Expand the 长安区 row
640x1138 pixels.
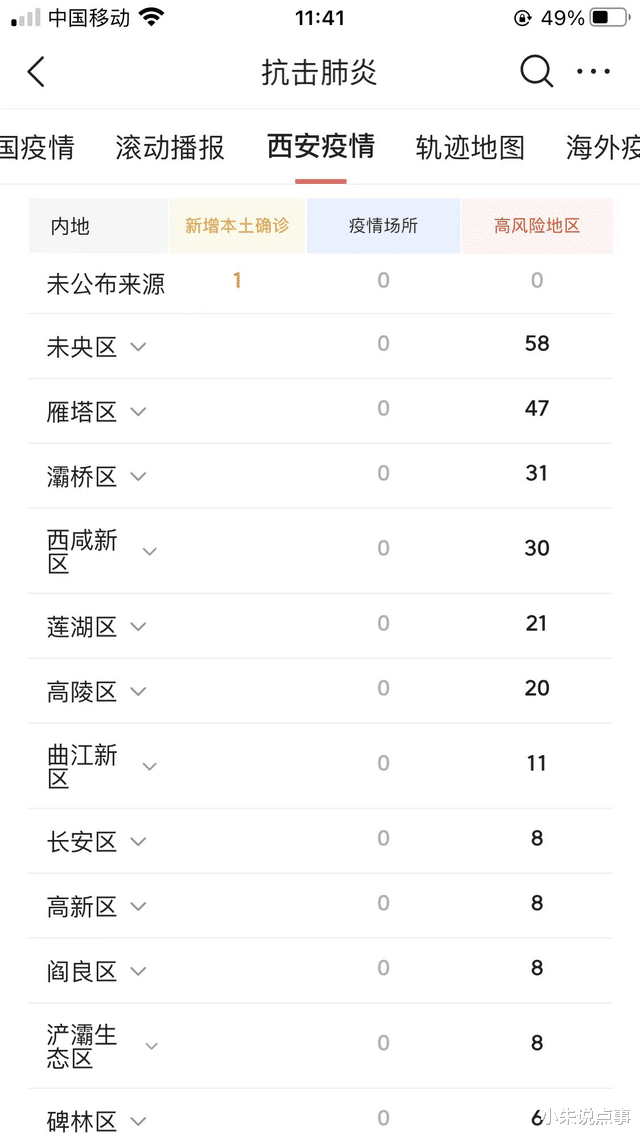[139, 842]
